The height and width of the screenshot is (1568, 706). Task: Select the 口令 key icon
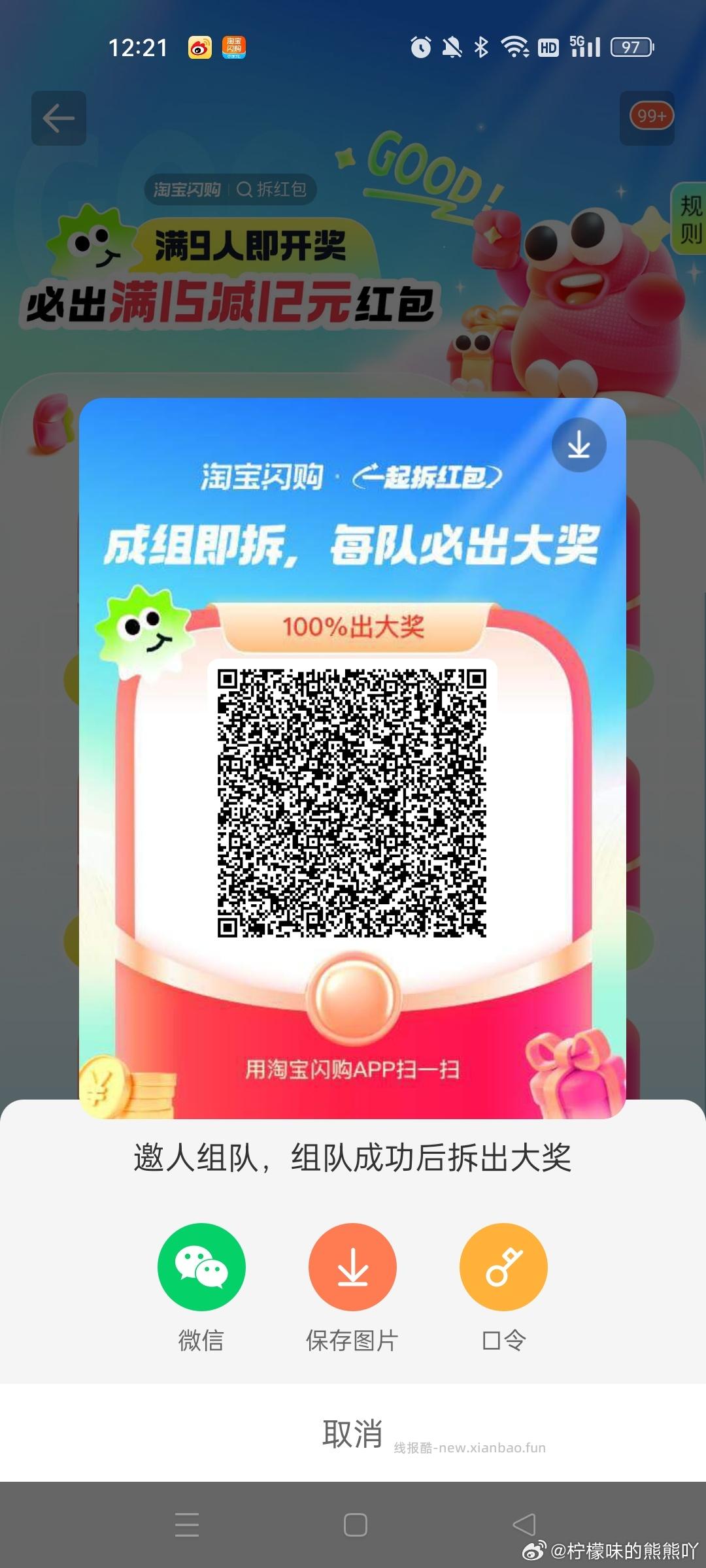point(503,1266)
